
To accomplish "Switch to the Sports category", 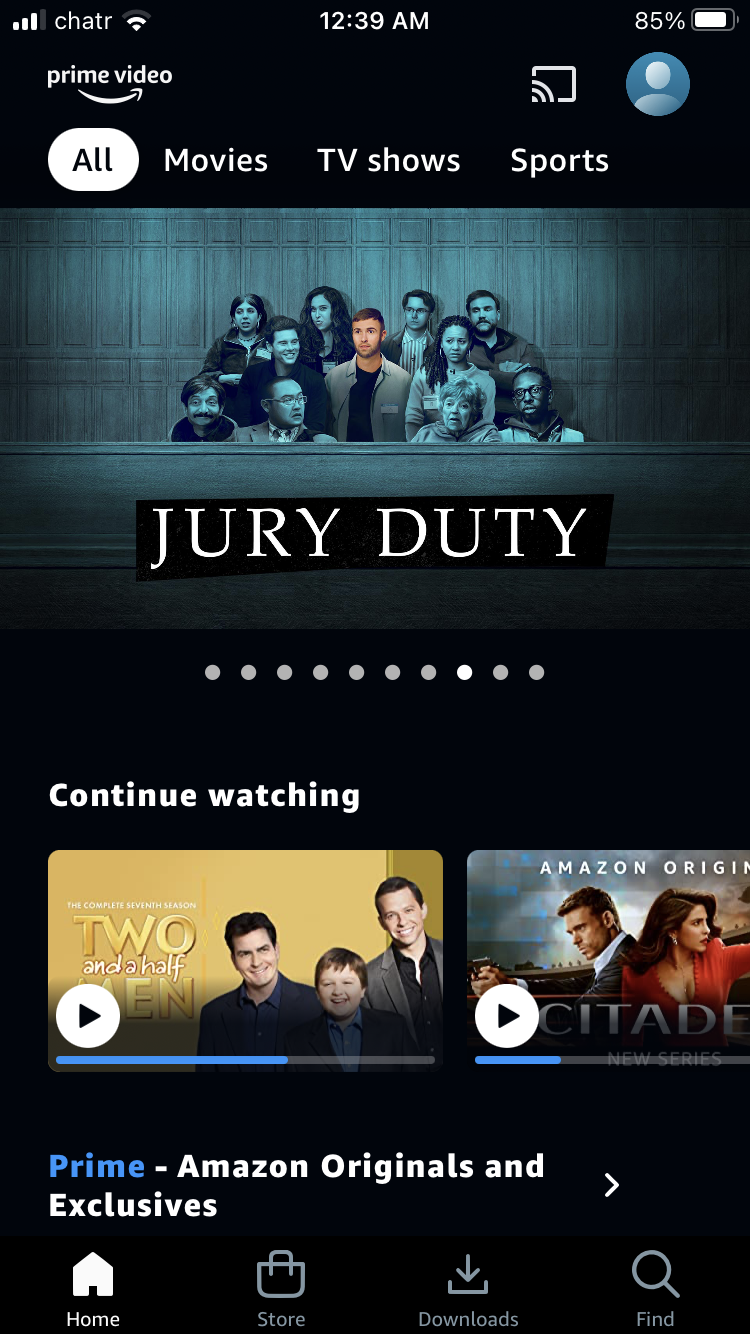I will coord(559,160).
